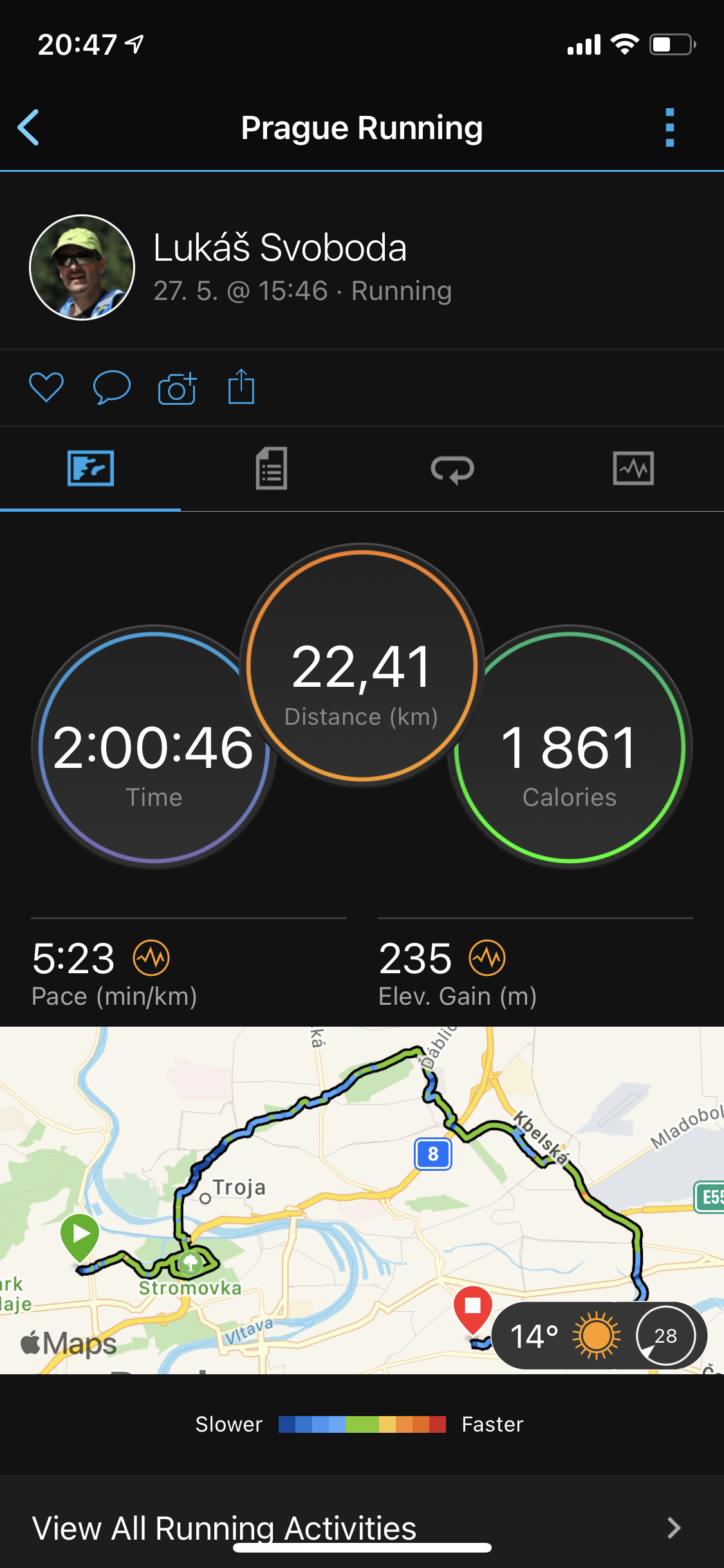Open the route map of the run
The width and height of the screenshot is (724, 1568).
pyautogui.click(x=362, y=1200)
